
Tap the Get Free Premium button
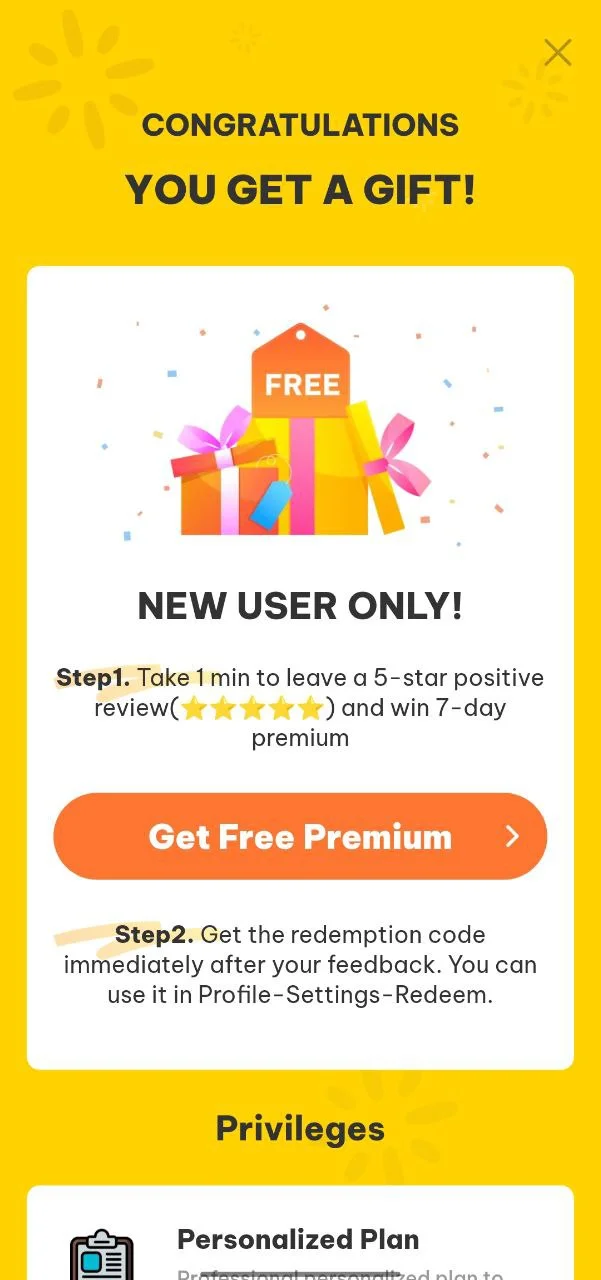(x=300, y=837)
